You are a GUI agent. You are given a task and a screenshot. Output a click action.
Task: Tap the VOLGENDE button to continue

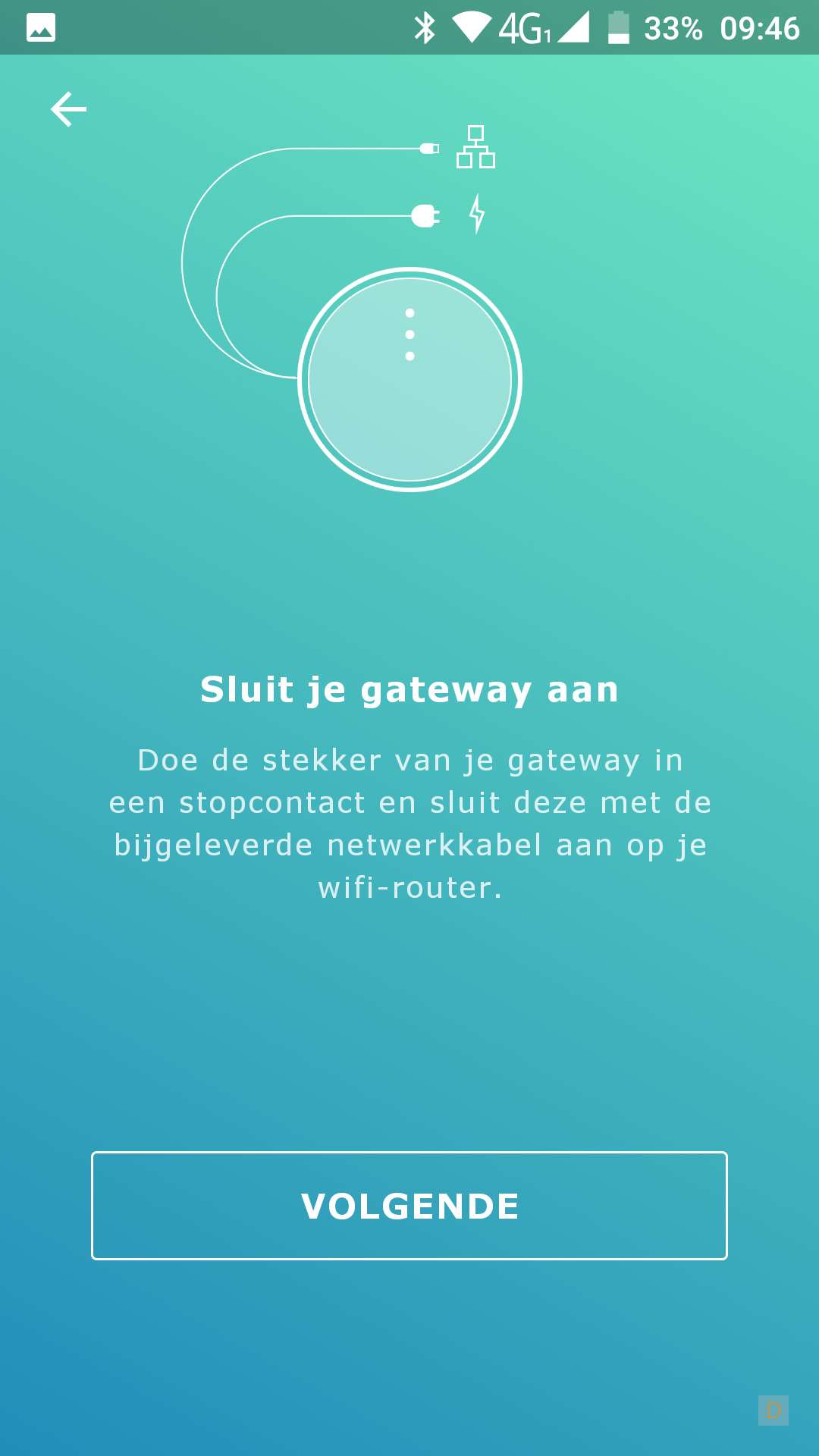tap(409, 1206)
